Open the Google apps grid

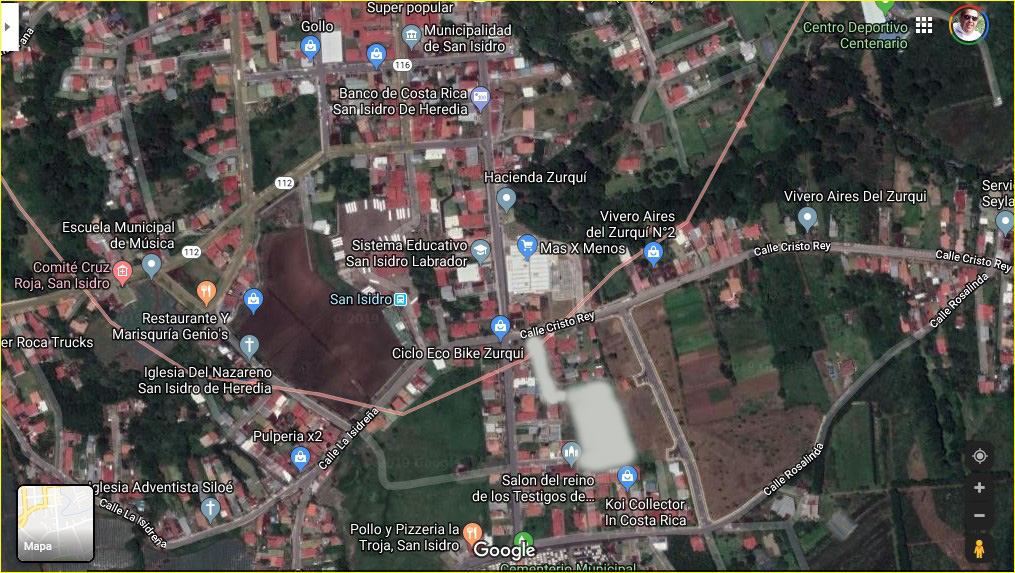pos(924,25)
